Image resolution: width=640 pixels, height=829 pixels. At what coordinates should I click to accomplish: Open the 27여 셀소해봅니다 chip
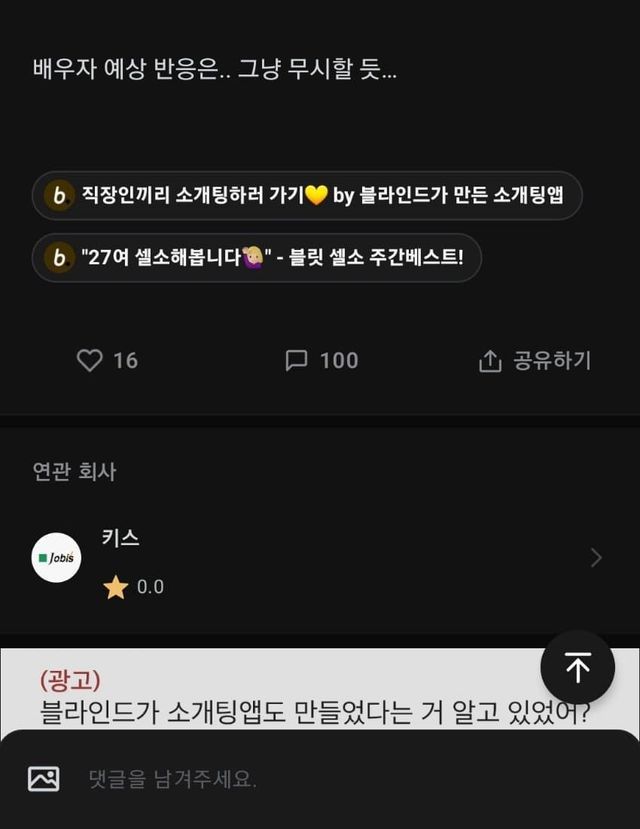click(256, 258)
